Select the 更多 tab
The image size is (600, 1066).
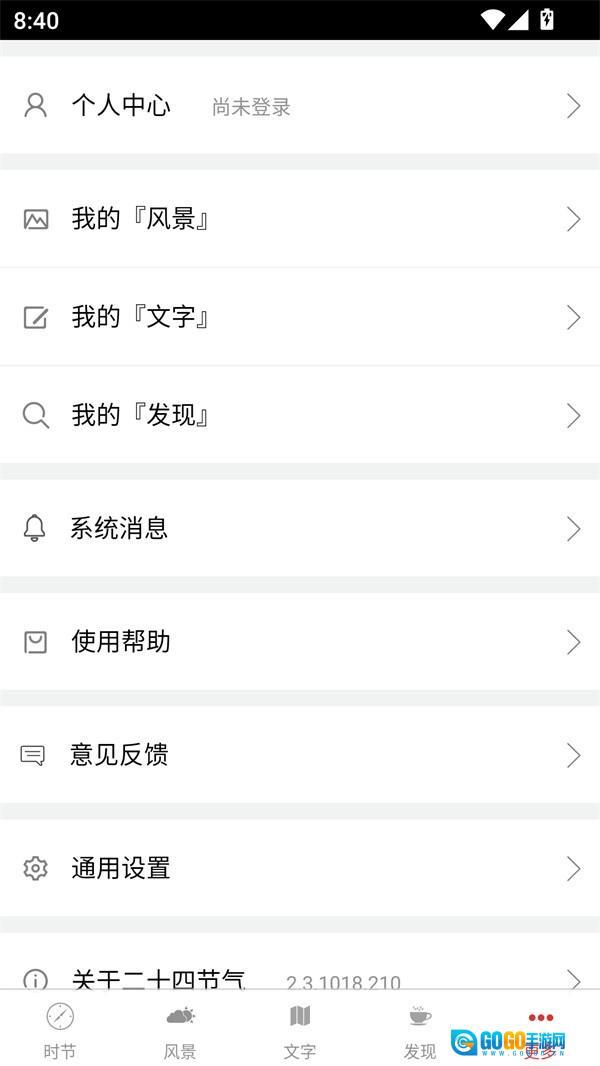point(540,1030)
